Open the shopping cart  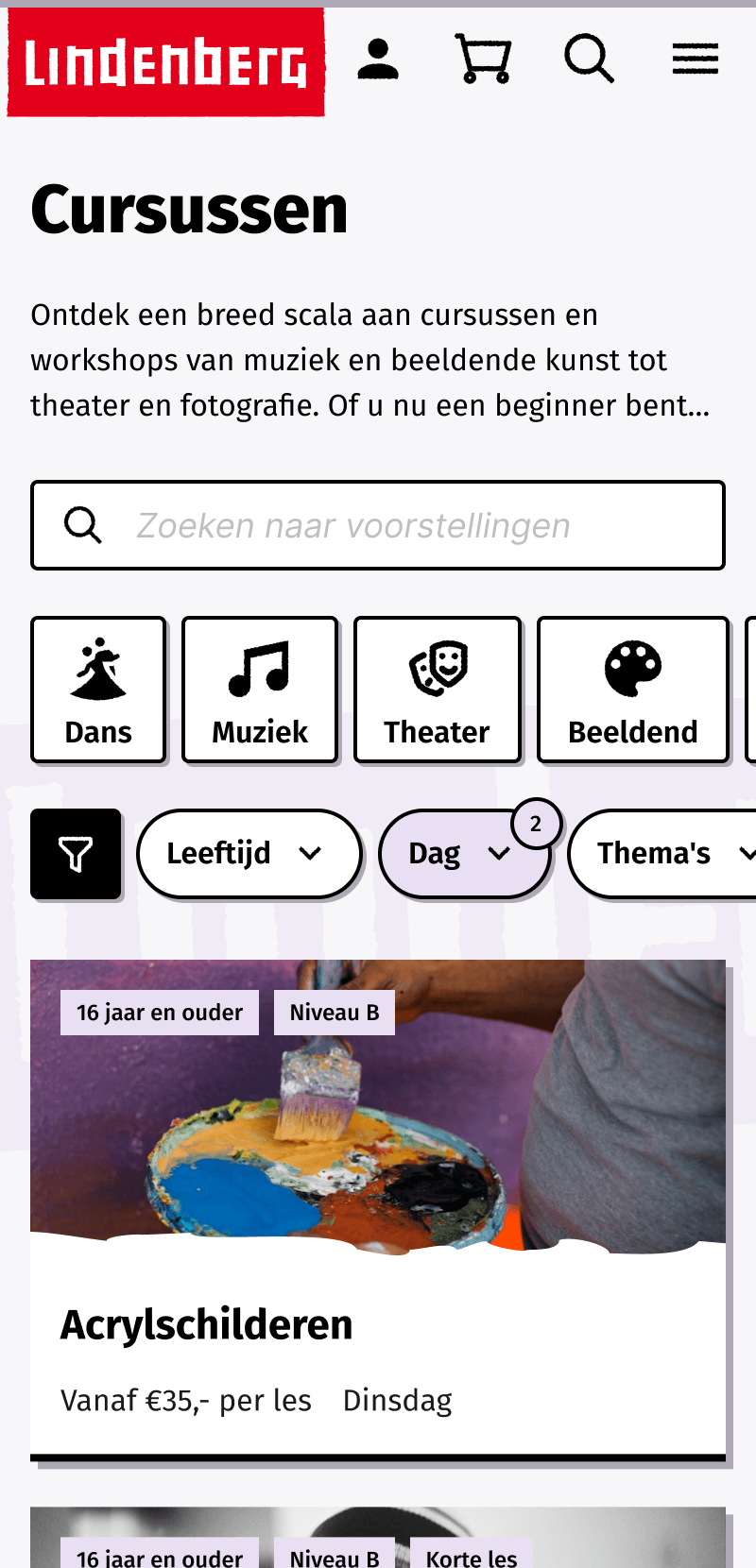(x=483, y=60)
